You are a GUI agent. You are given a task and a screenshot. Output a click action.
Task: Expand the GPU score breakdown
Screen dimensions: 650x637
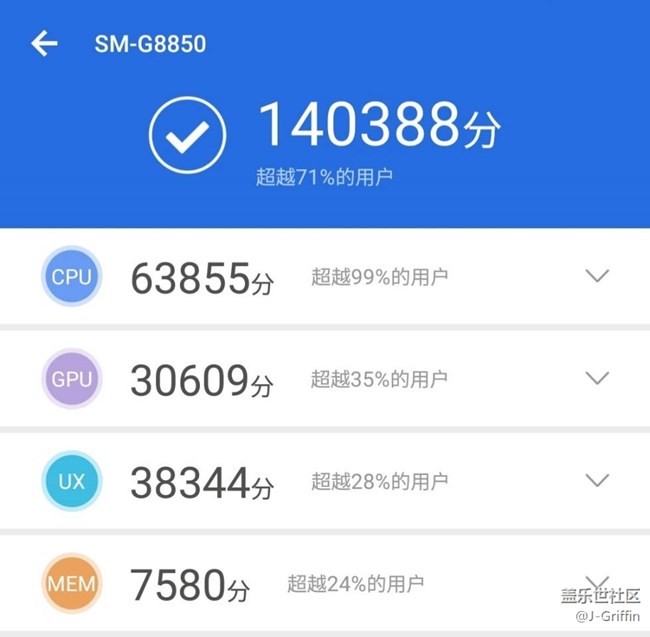597,378
